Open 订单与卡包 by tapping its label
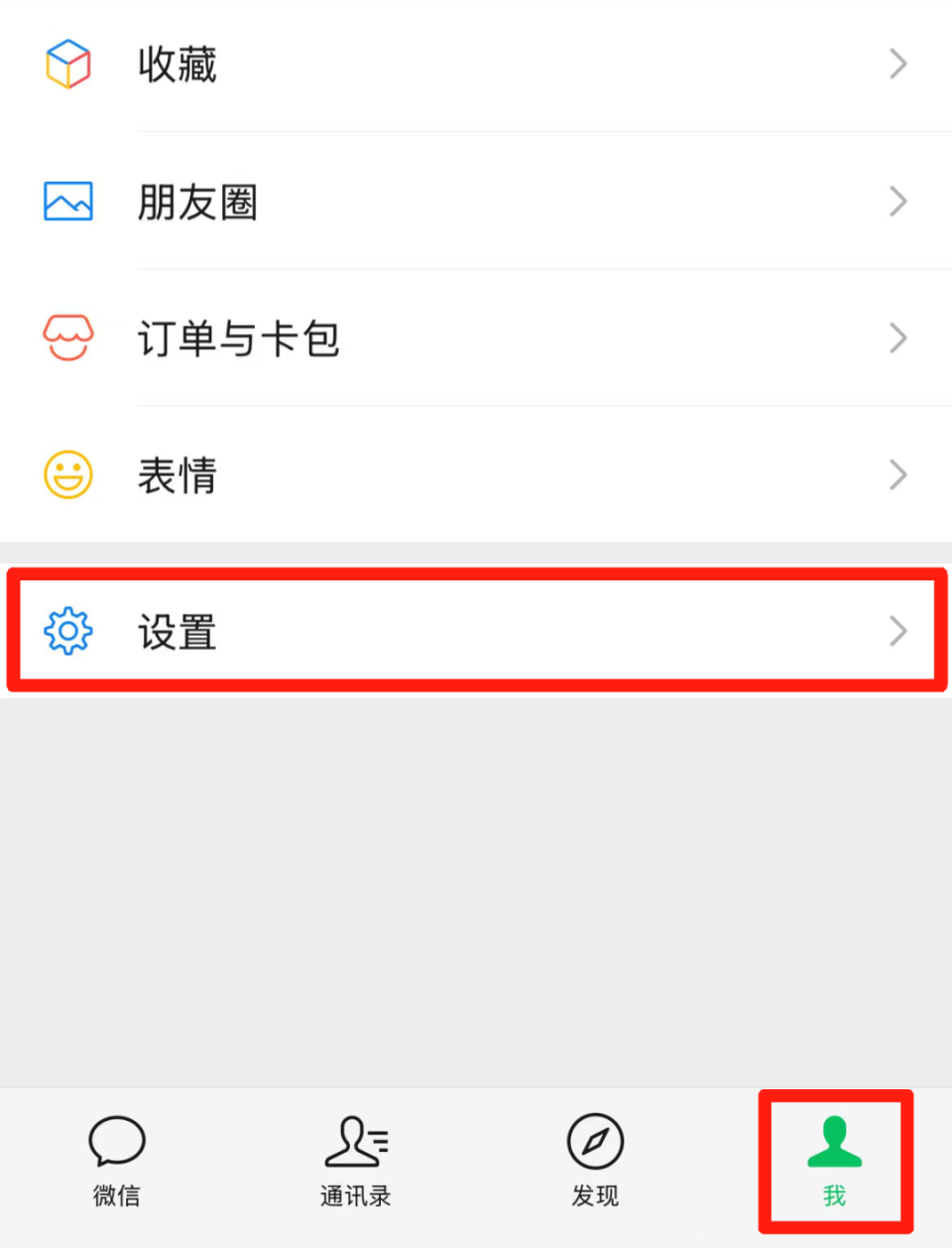This screenshot has height=1248, width=952. point(239,338)
